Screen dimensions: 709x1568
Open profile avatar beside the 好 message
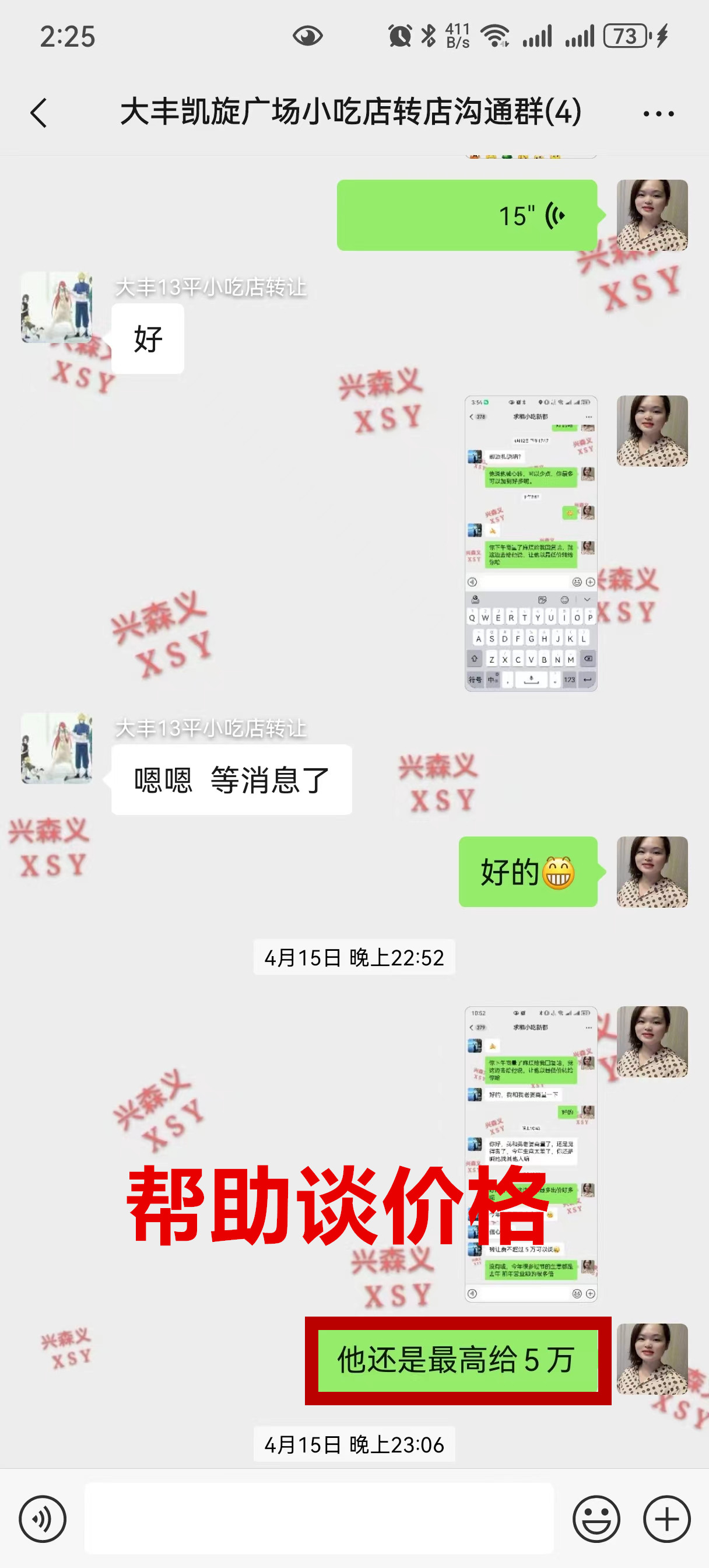(57, 307)
